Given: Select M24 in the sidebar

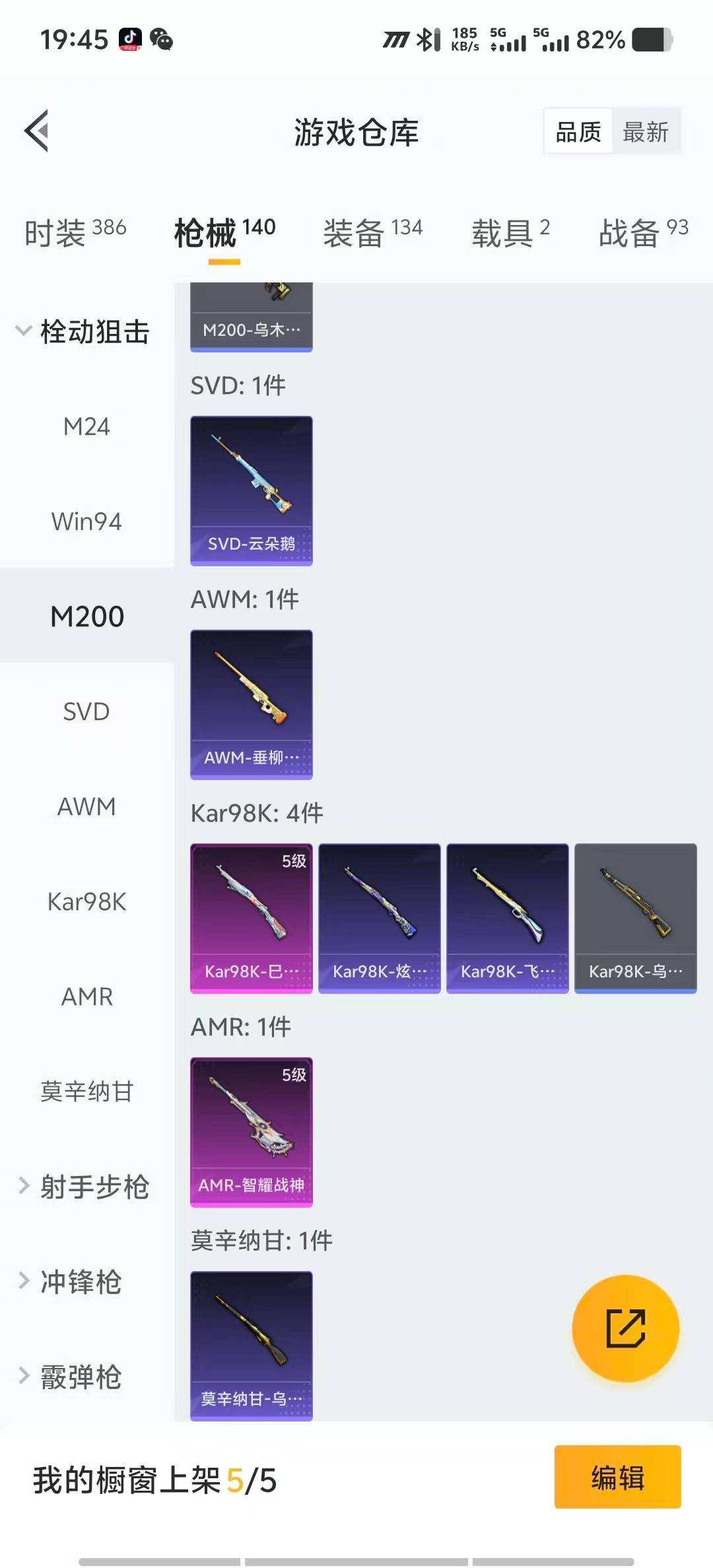Looking at the screenshot, I should tap(87, 426).
